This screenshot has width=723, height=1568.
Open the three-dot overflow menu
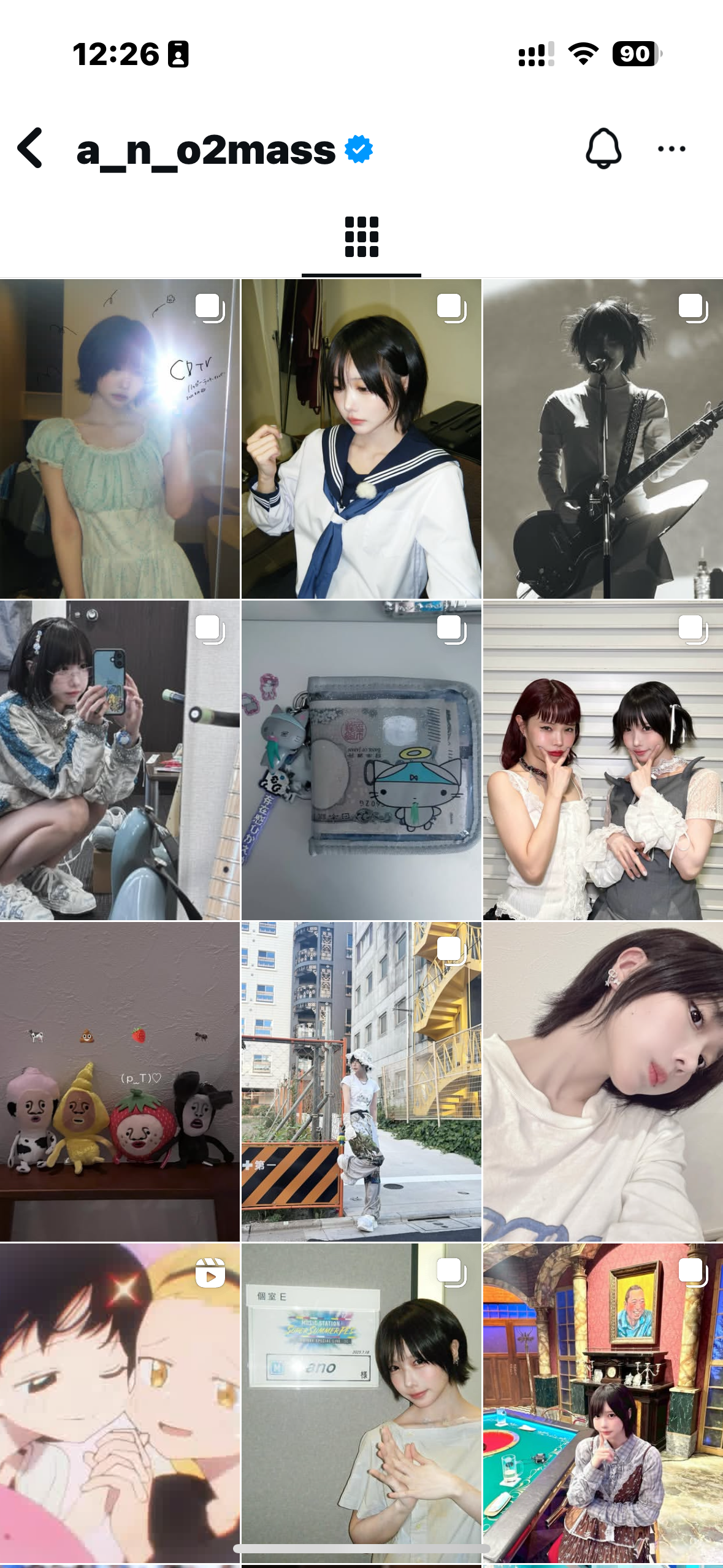[671, 148]
